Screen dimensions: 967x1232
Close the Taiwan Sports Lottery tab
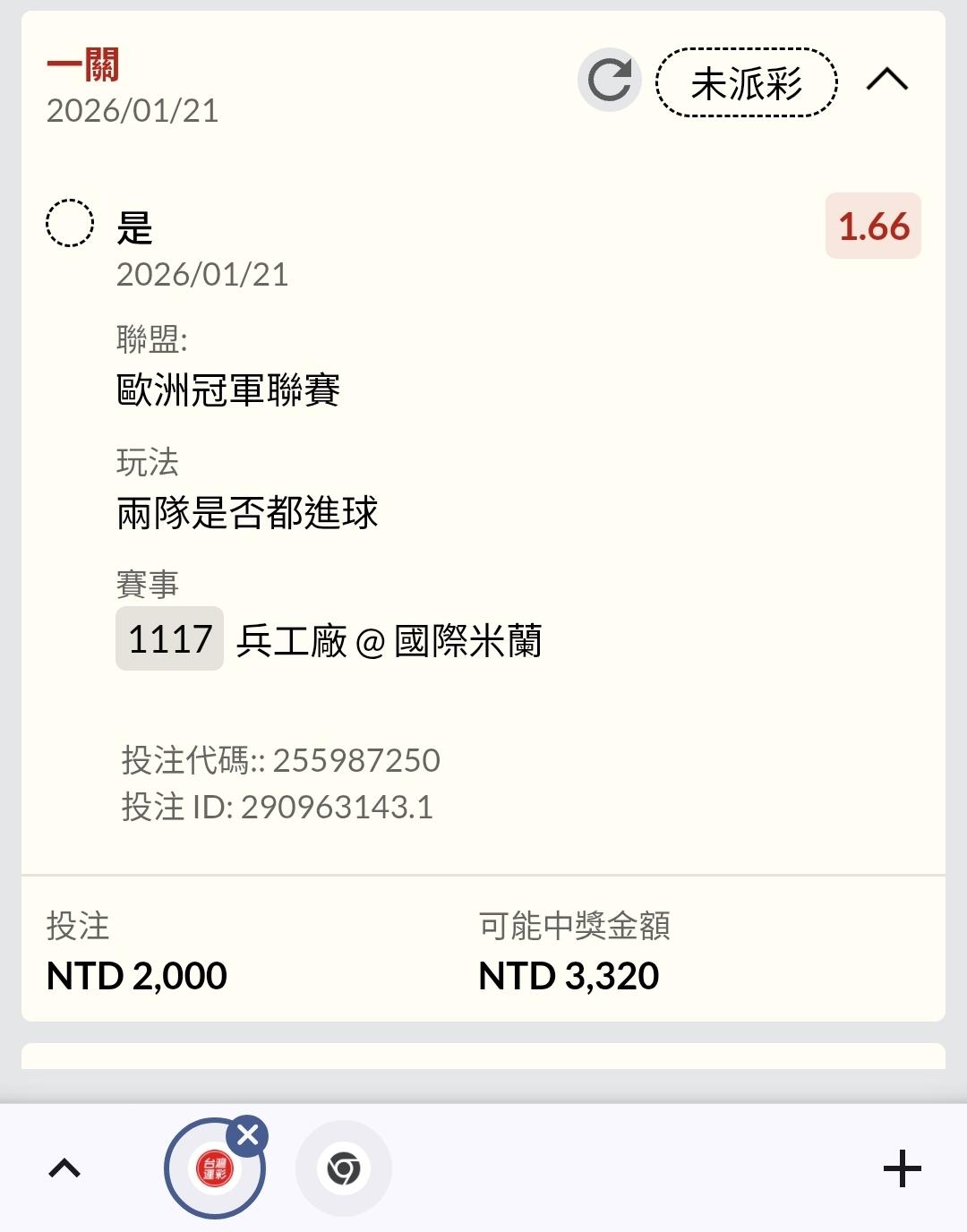click(247, 1136)
